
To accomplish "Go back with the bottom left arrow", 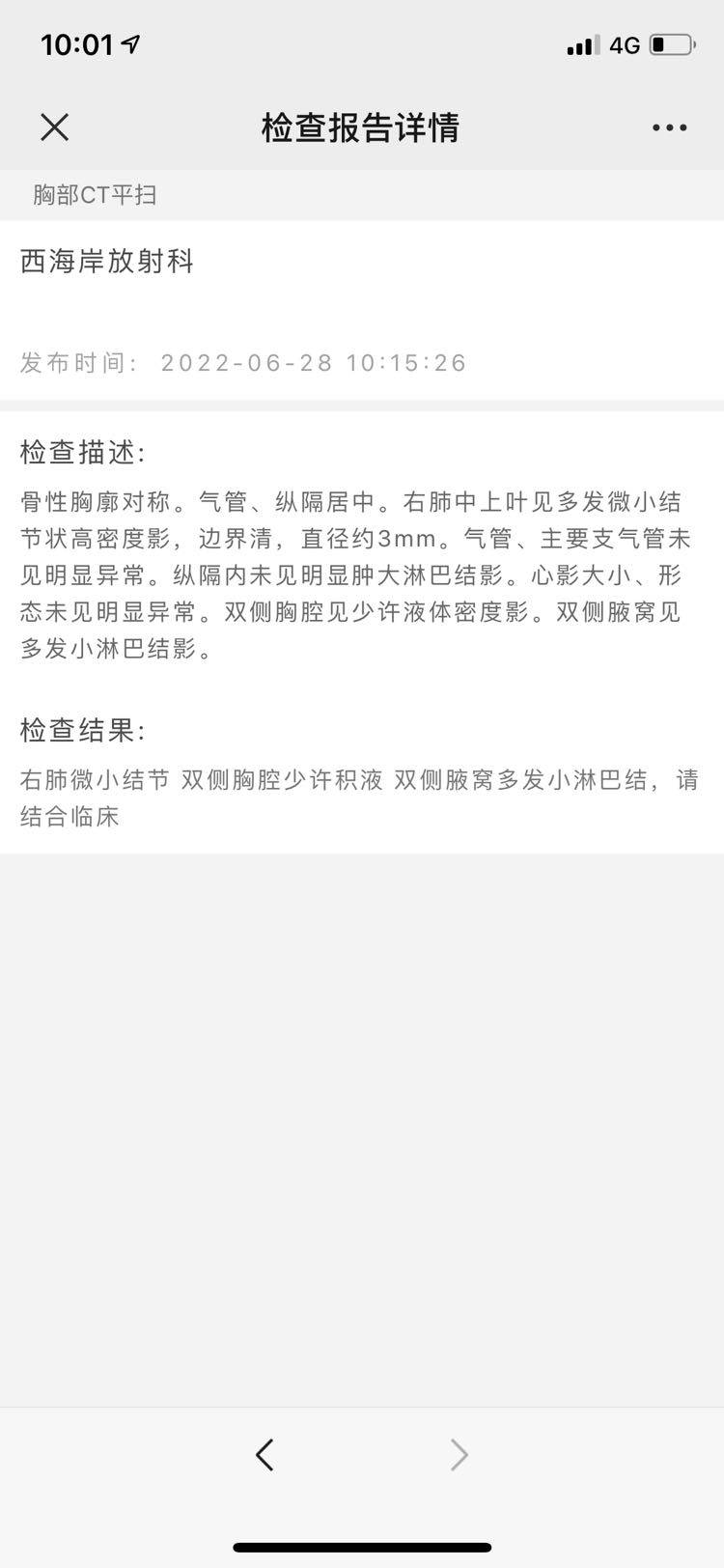I will point(265,1454).
